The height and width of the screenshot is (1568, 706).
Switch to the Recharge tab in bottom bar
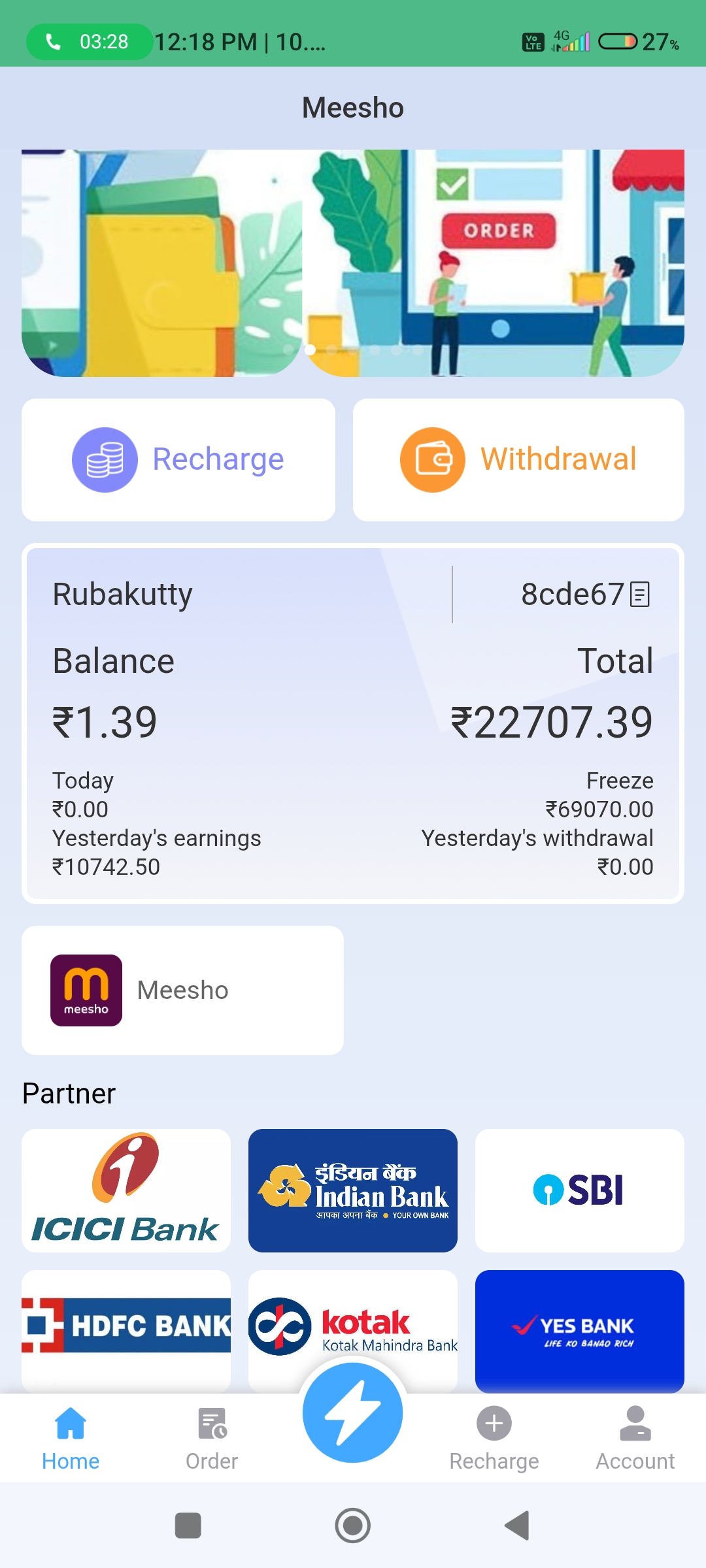click(x=494, y=1439)
